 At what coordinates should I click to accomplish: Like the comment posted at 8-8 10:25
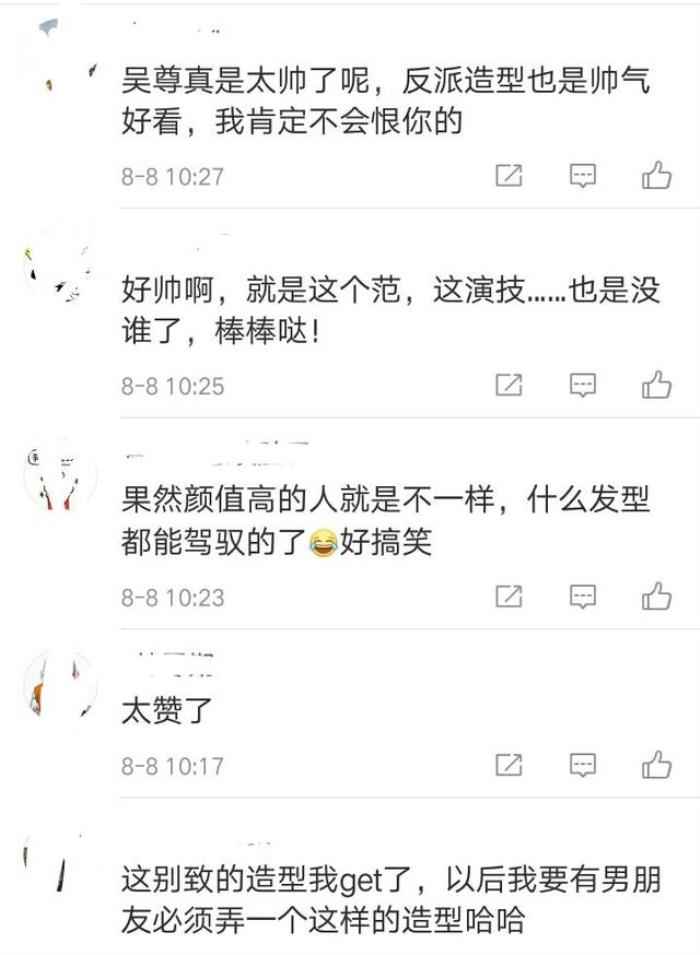[x=656, y=385]
